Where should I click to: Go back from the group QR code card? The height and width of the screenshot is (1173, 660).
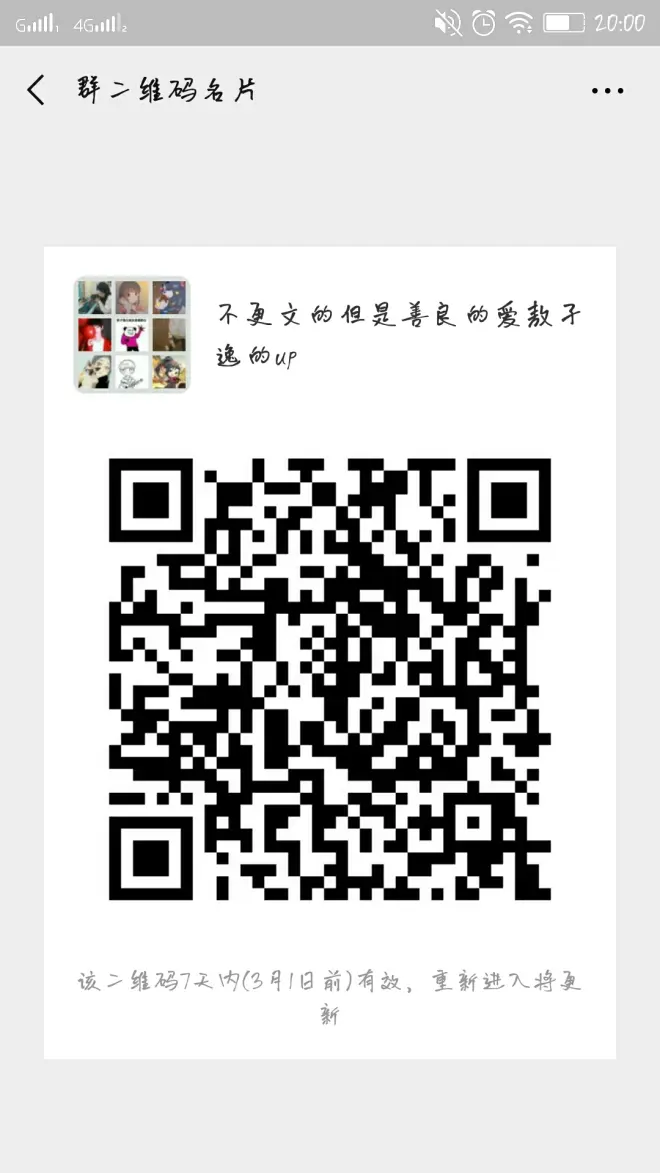coord(36,90)
